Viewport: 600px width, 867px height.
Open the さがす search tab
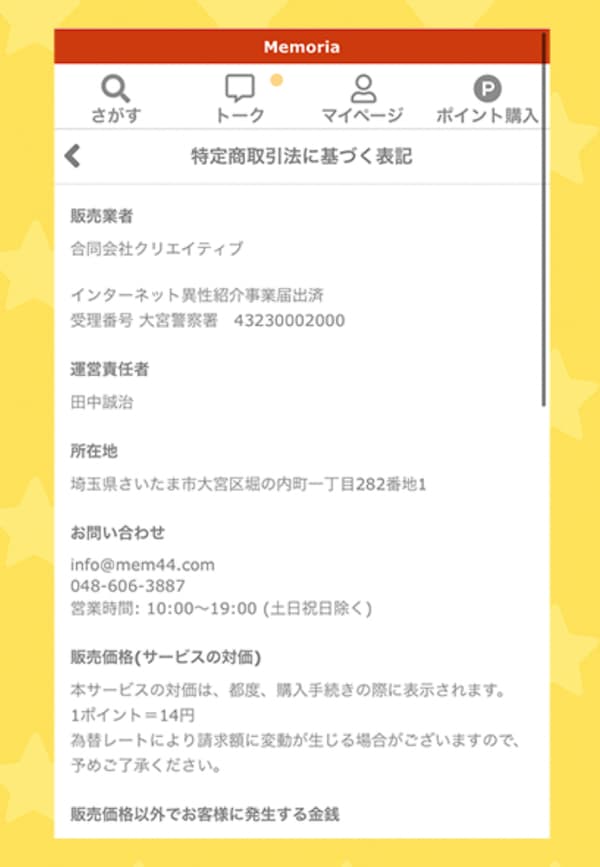pos(116,99)
